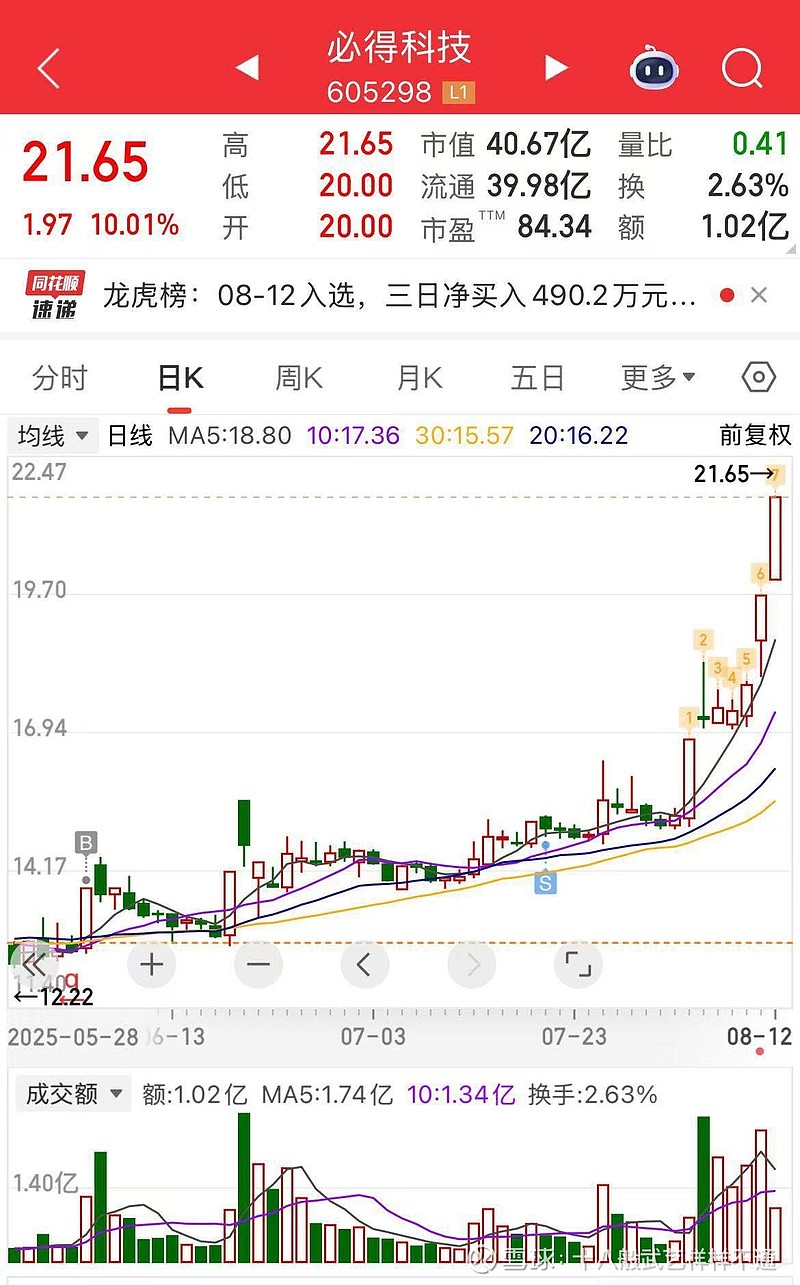Zoom in the K-line chart with plus
Viewport: 800px width, 1285px height.
coord(152,965)
